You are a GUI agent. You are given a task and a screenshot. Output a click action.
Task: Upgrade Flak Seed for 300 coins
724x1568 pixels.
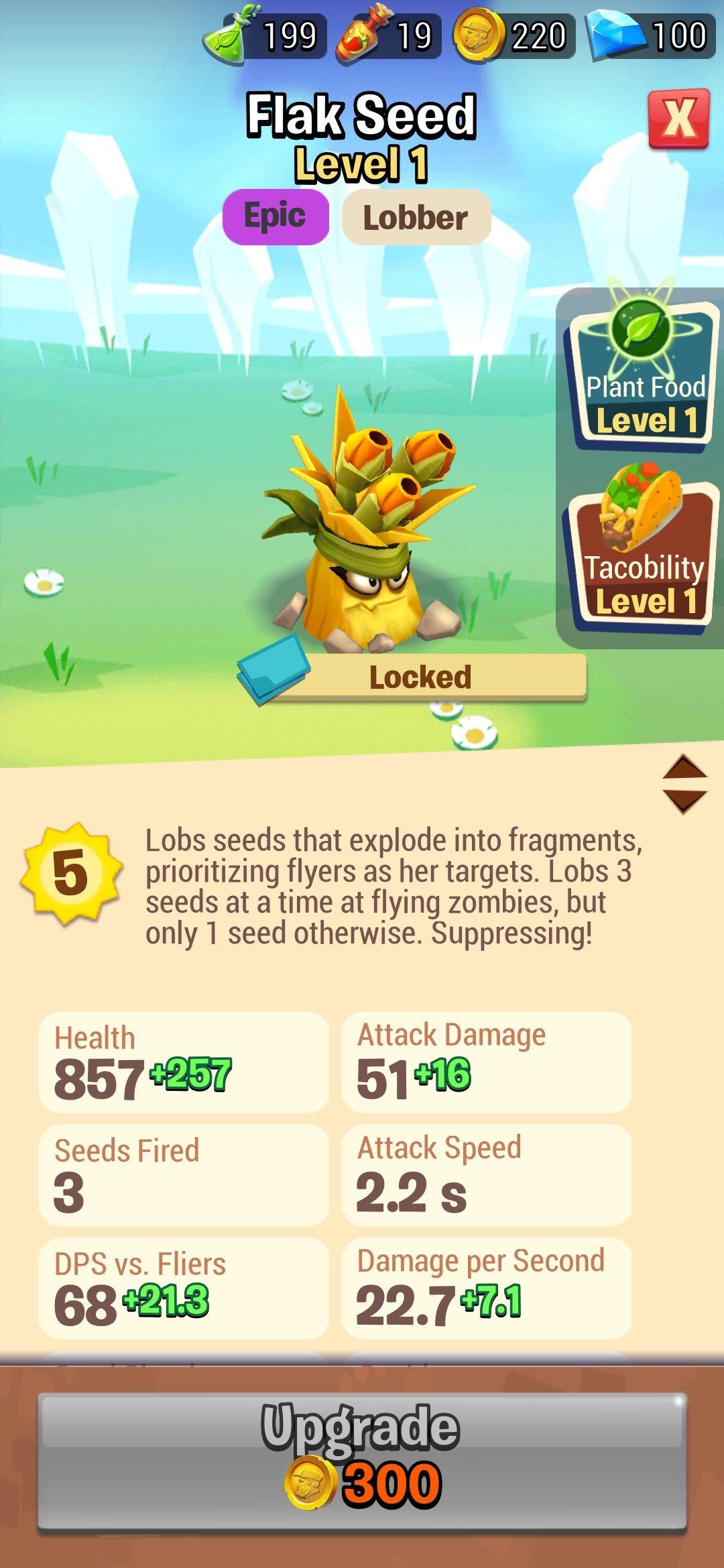[x=362, y=1462]
